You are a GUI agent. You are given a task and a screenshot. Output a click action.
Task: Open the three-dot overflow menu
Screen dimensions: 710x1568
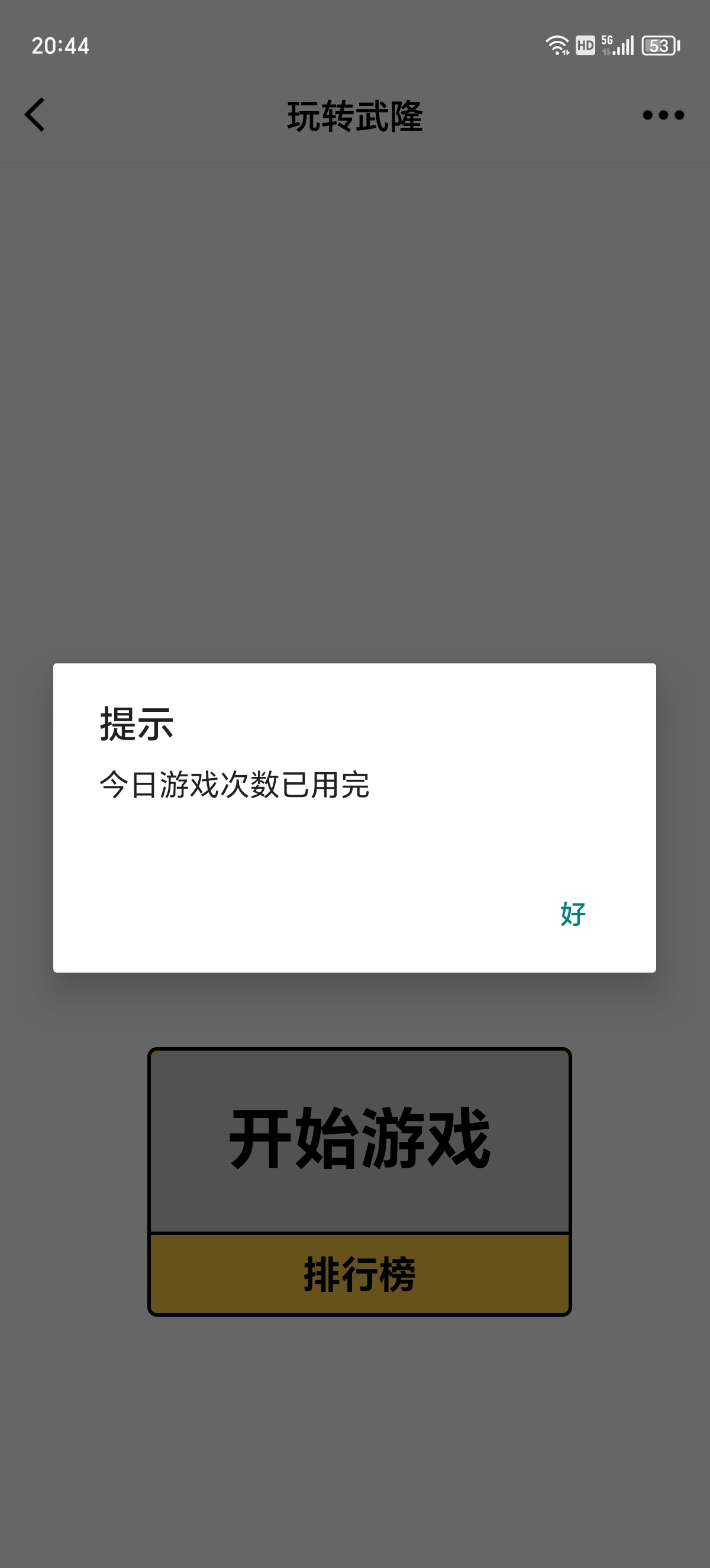[x=663, y=115]
